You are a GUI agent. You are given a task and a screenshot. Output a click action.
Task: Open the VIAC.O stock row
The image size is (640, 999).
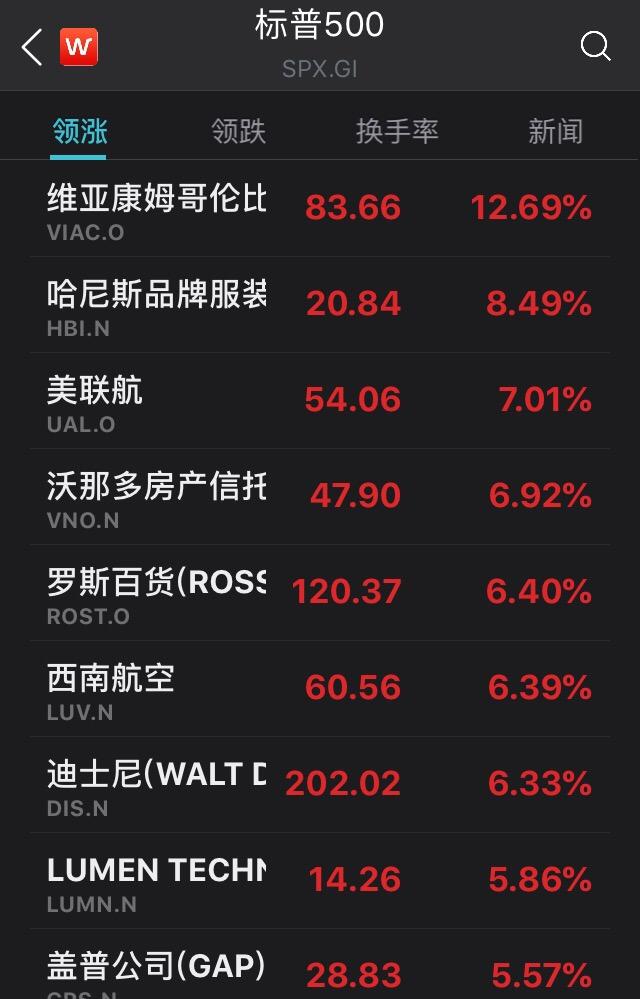[x=320, y=209]
